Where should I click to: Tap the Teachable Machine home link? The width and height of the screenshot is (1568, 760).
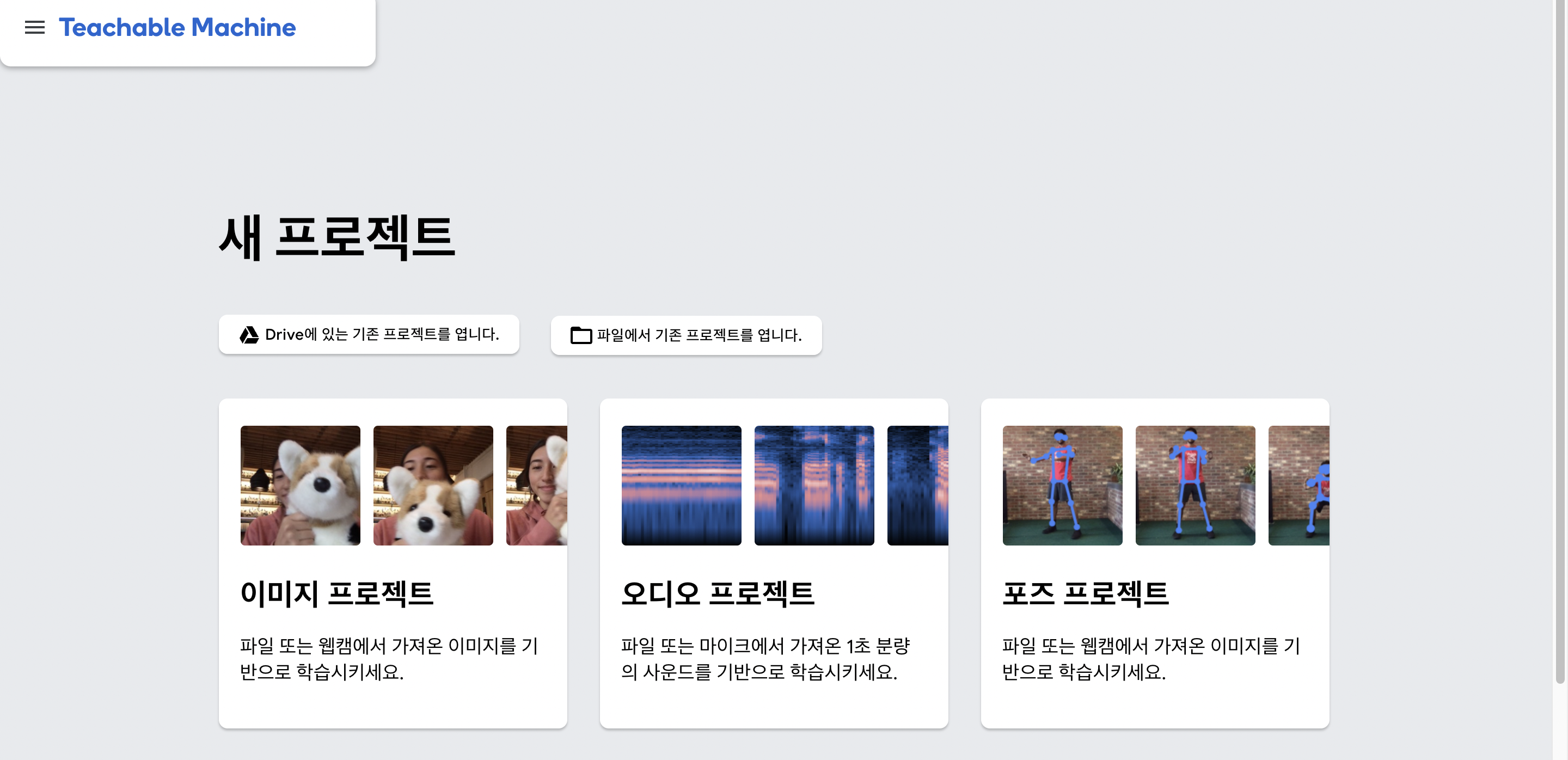(177, 27)
